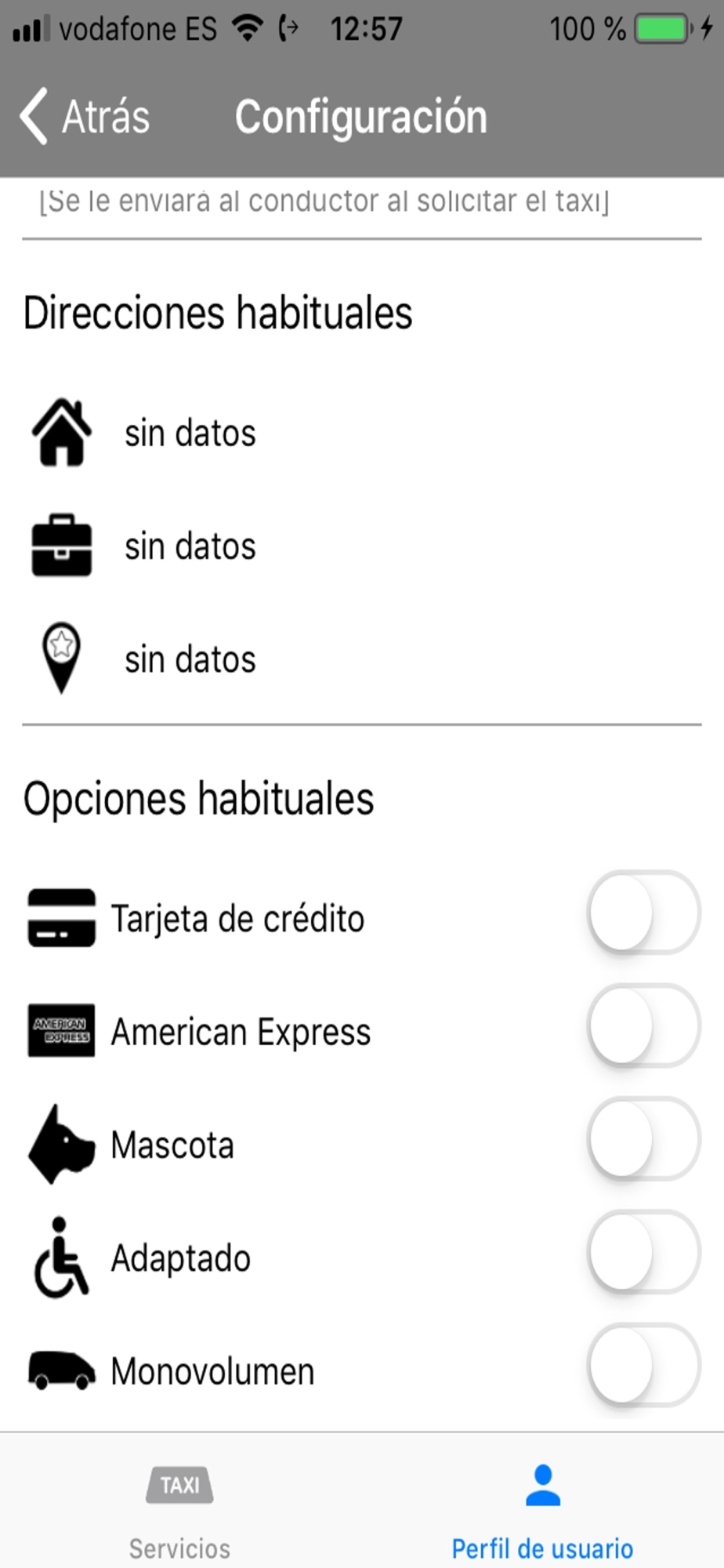
Task: Switch on Monovolumen
Action: tap(643, 1366)
